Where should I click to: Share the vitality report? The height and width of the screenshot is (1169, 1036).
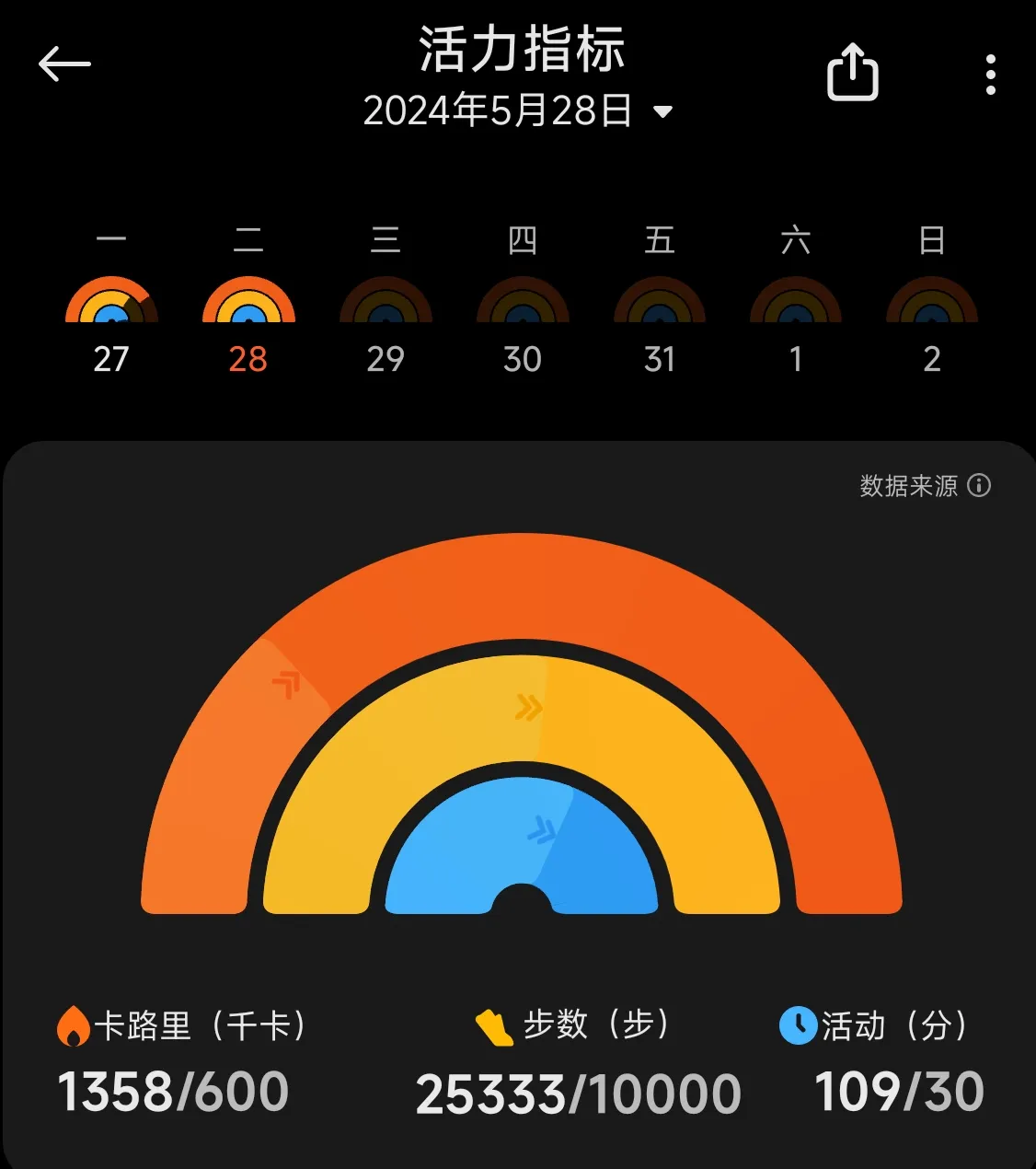click(852, 73)
